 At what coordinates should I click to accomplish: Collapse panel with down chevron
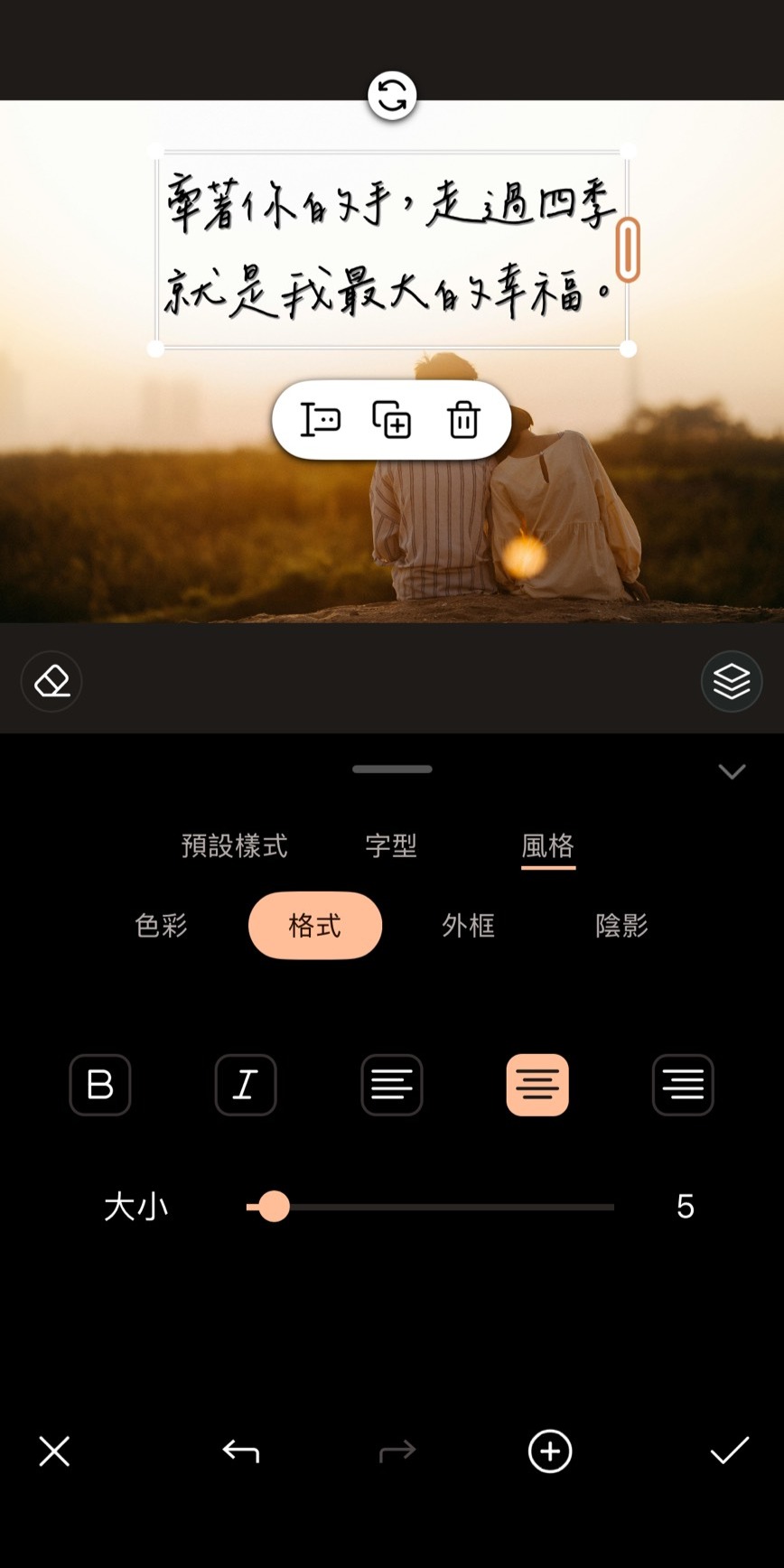[732, 771]
